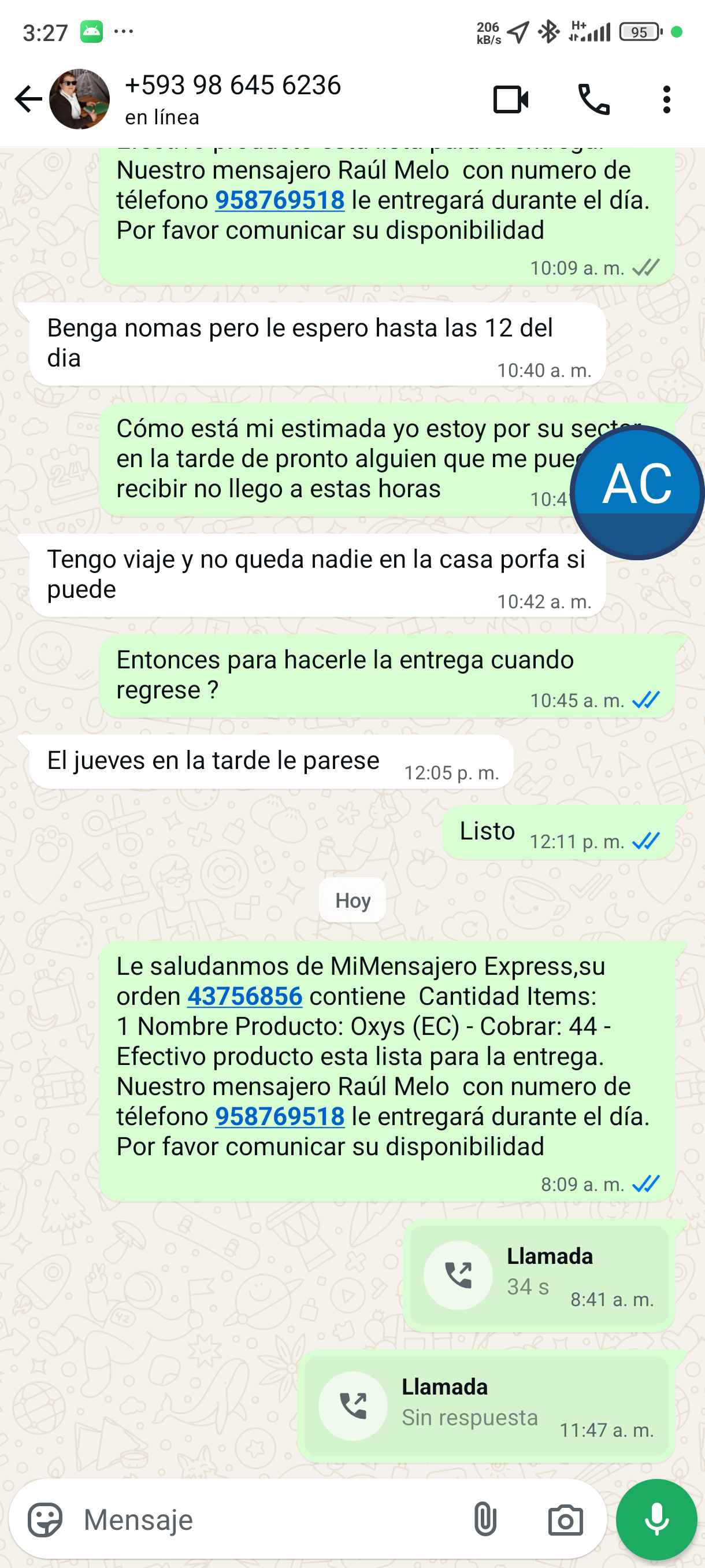The width and height of the screenshot is (705, 1568).
Task: Tap the floating AC bubble
Action: click(x=637, y=492)
